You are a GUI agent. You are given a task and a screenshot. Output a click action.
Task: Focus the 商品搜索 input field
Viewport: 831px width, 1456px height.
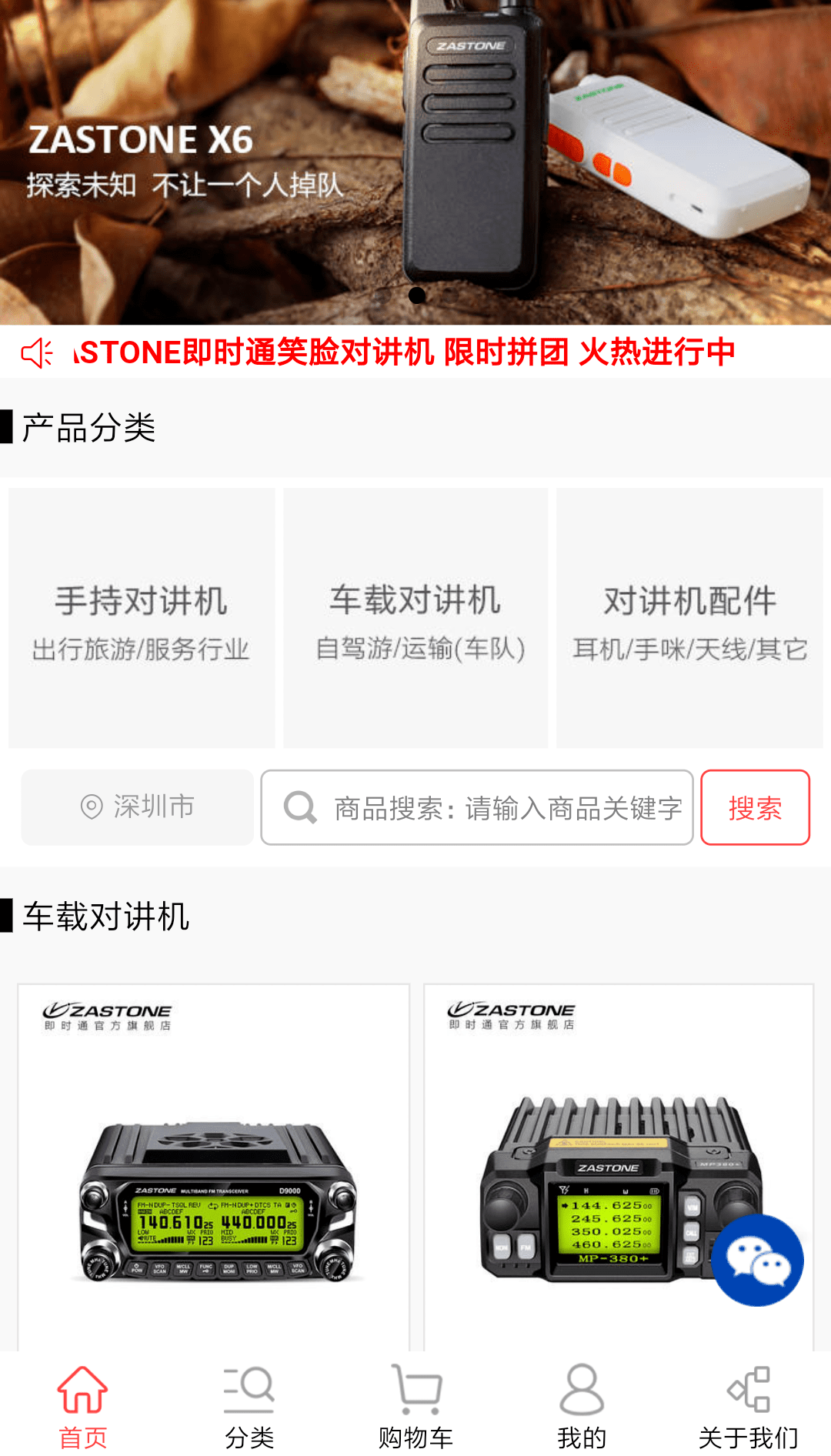tap(477, 807)
